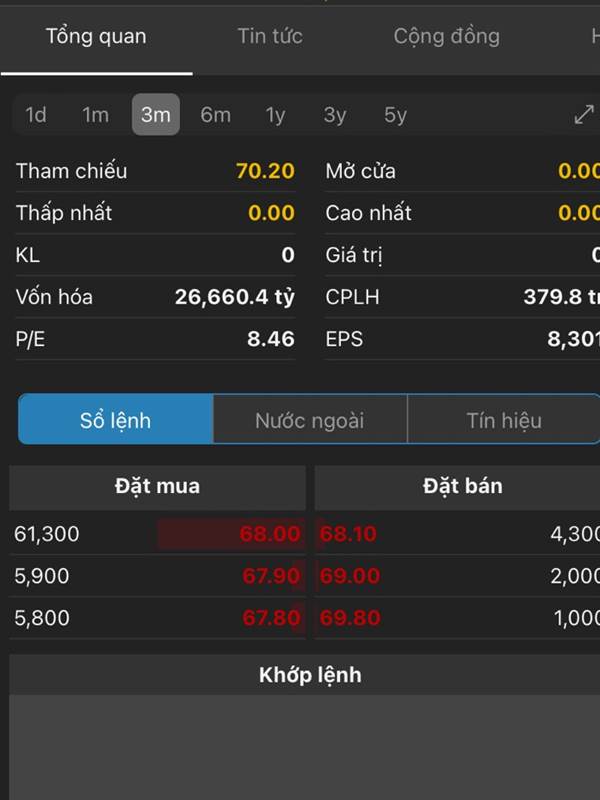Expand the chart to fullscreen
Image resolution: width=600 pixels, height=800 pixels.
584,115
